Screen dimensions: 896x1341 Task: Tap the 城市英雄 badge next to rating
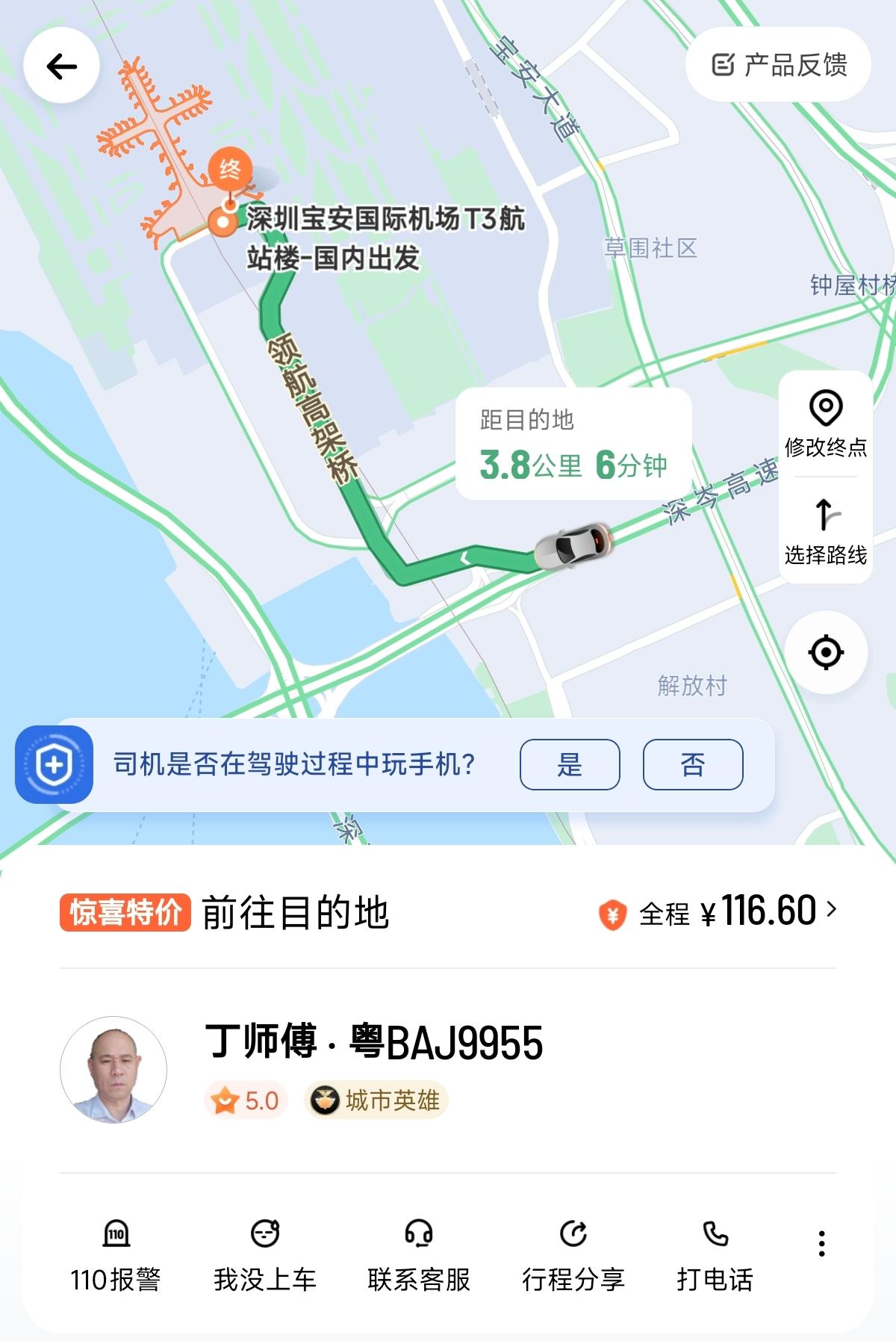point(373,1100)
